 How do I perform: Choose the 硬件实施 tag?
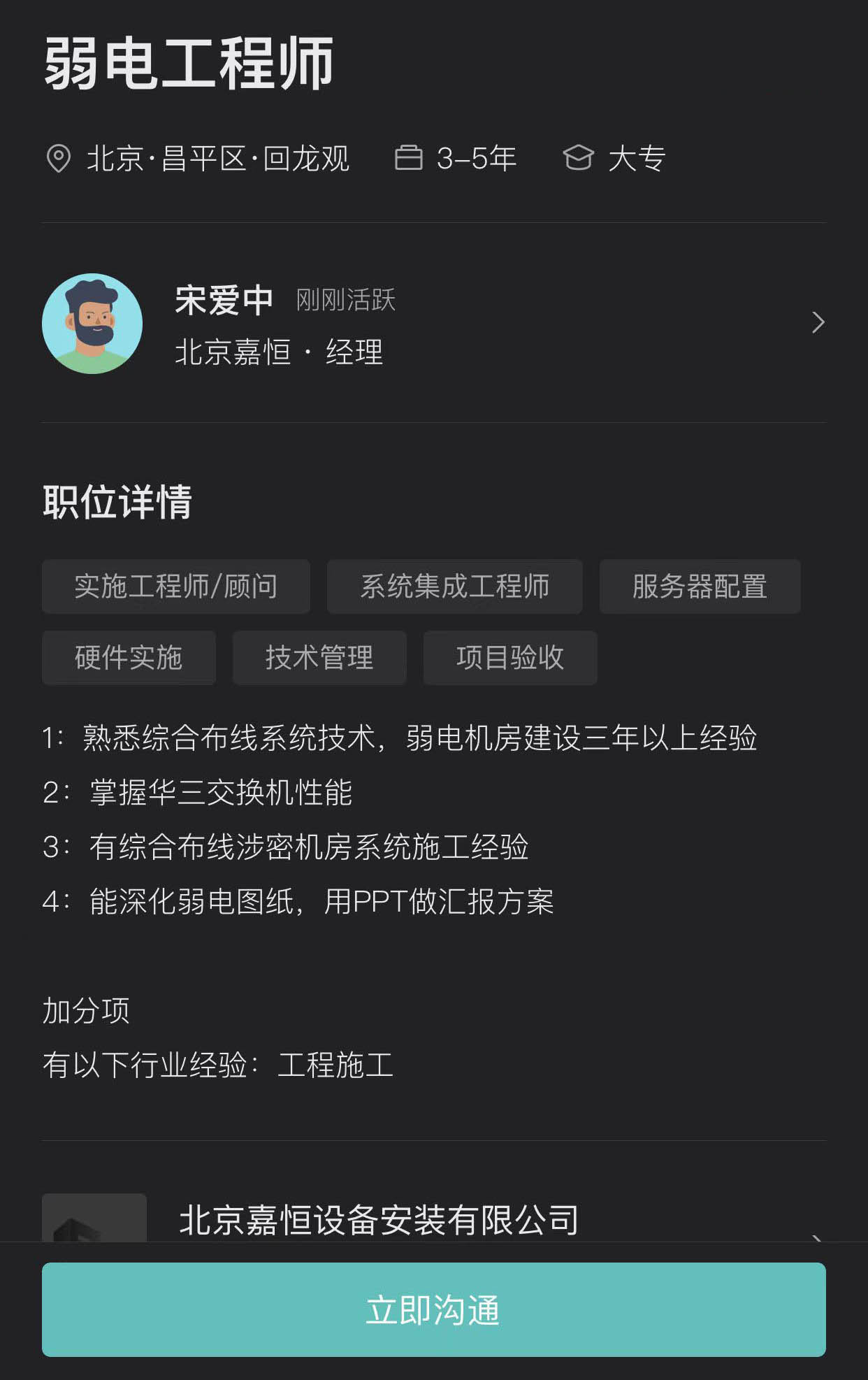click(x=129, y=658)
